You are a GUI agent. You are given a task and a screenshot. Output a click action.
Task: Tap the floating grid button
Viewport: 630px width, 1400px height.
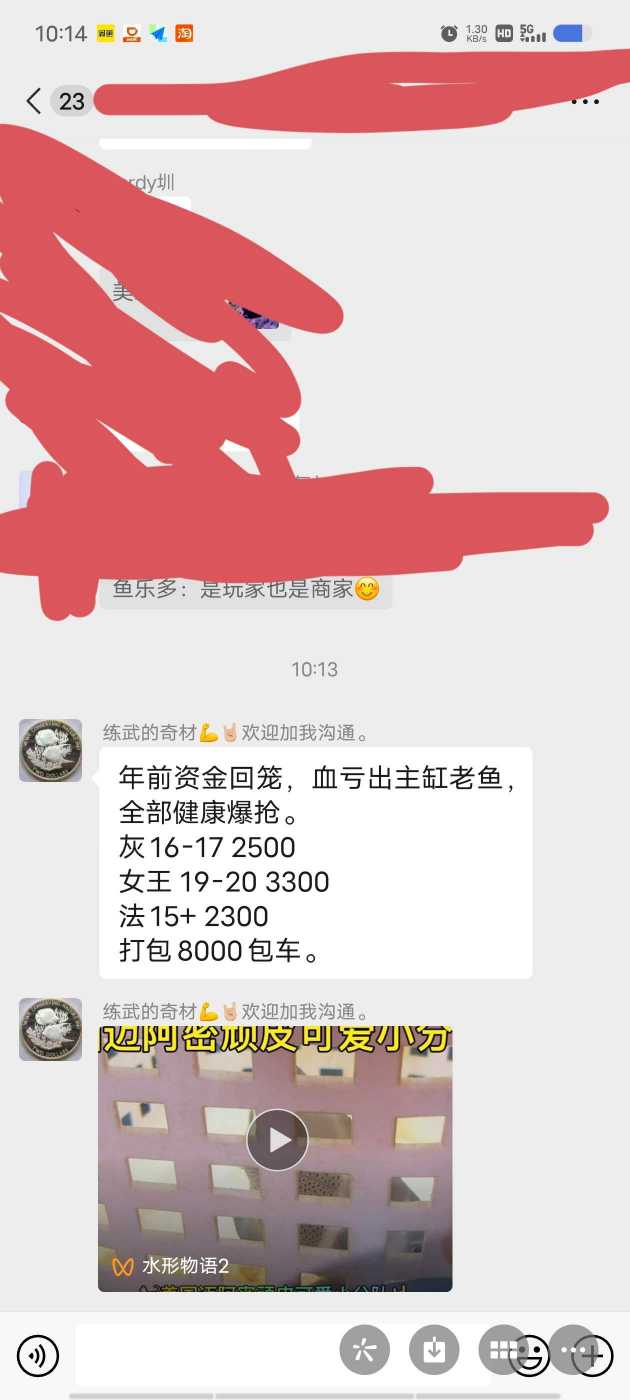pyautogui.click(x=501, y=1348)
